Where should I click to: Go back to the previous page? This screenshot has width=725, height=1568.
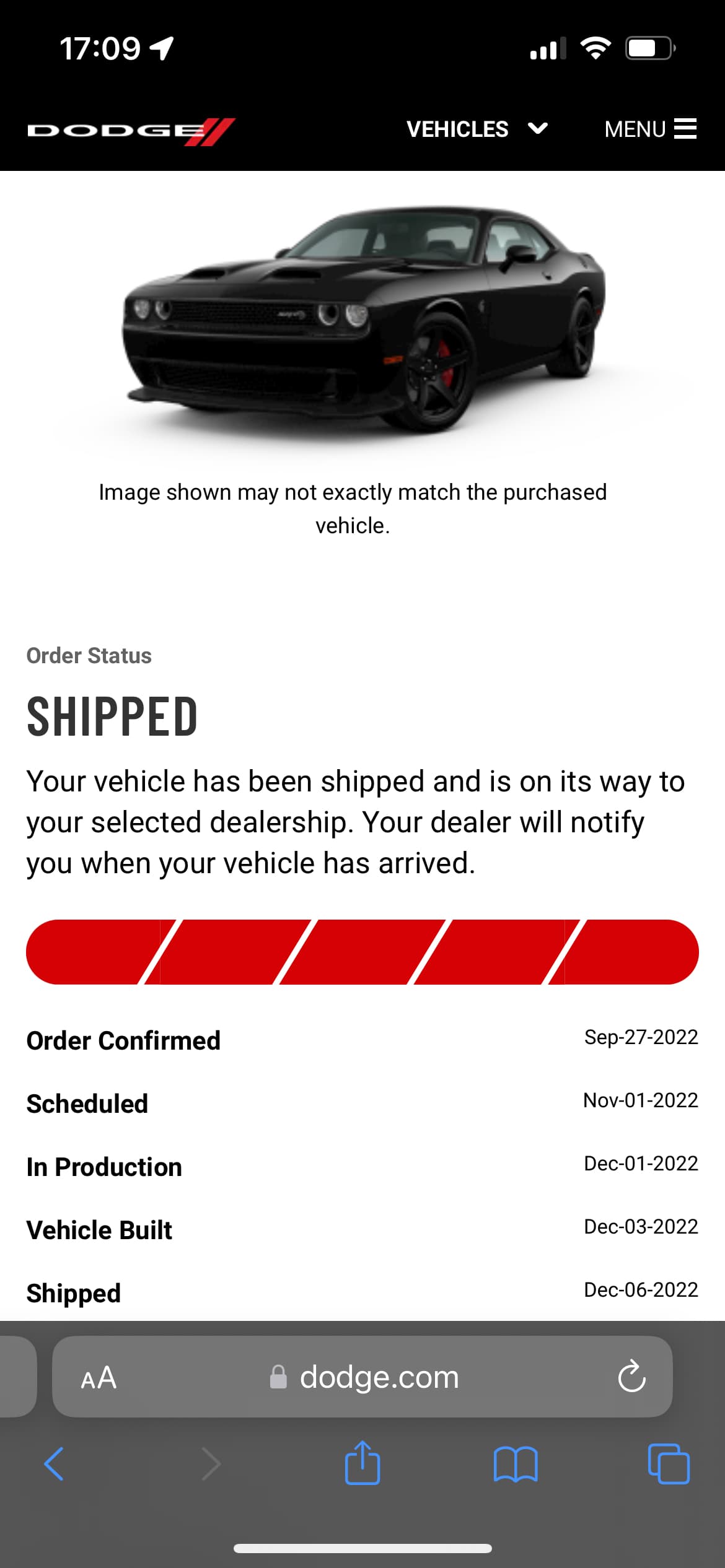[54, 1464]
